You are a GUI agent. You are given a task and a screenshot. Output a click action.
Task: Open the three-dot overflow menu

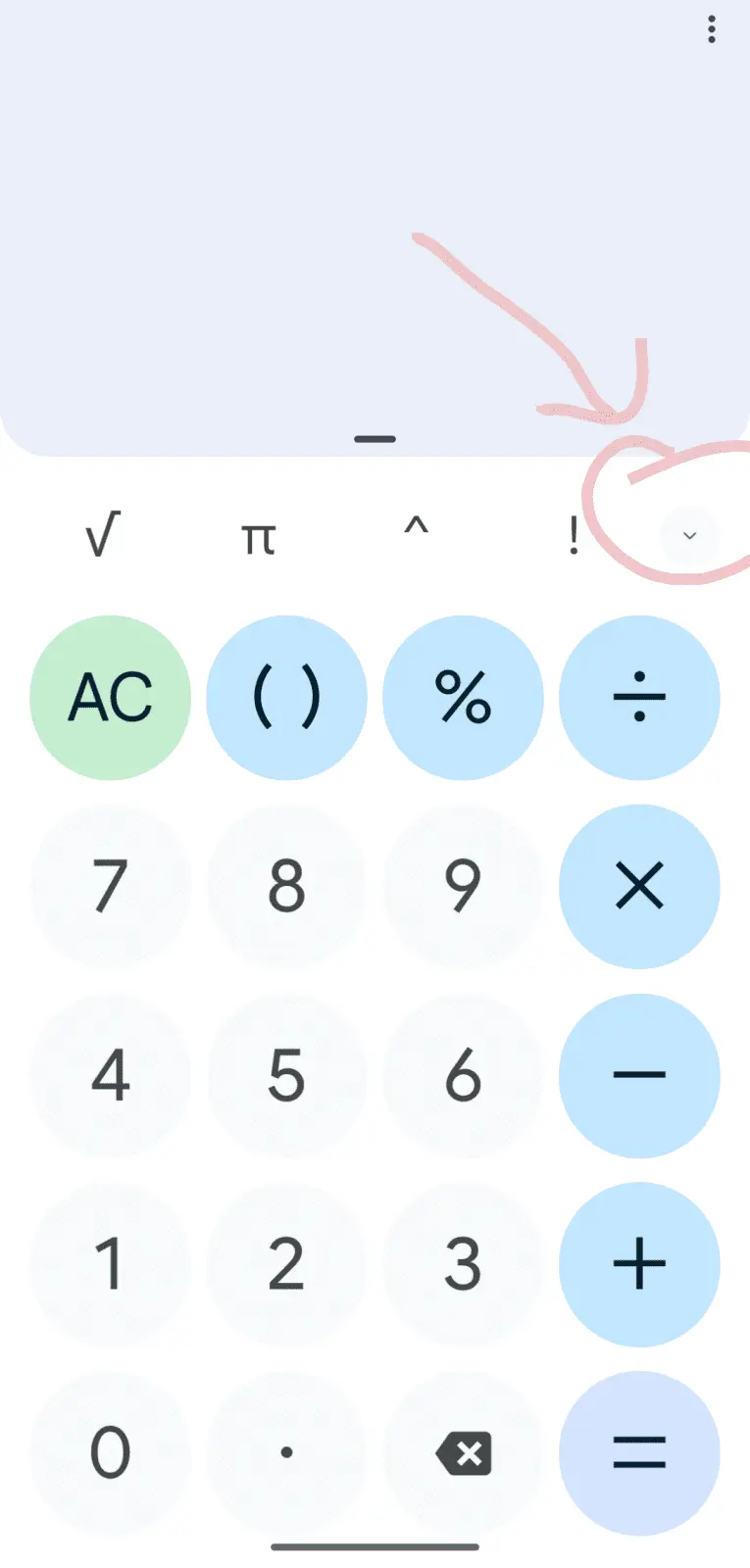712,30
